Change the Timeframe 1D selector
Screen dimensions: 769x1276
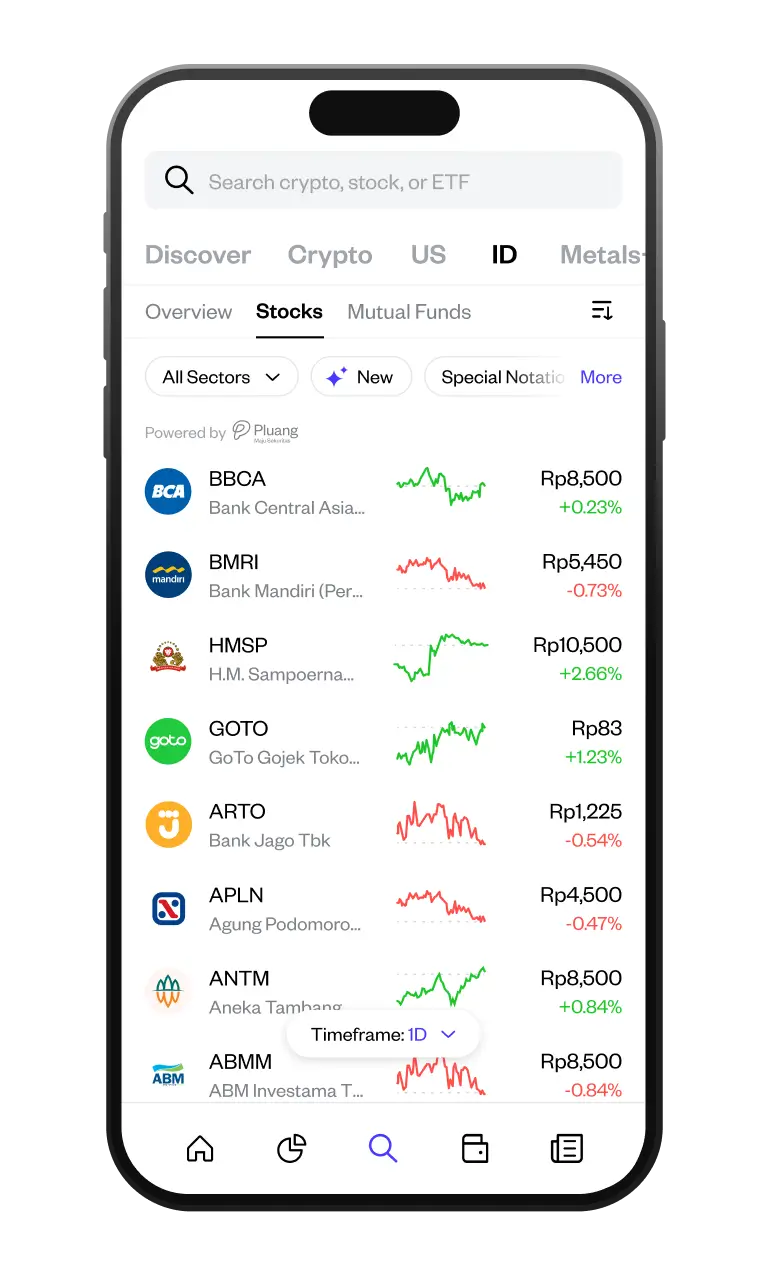[x=383, y=1035]
